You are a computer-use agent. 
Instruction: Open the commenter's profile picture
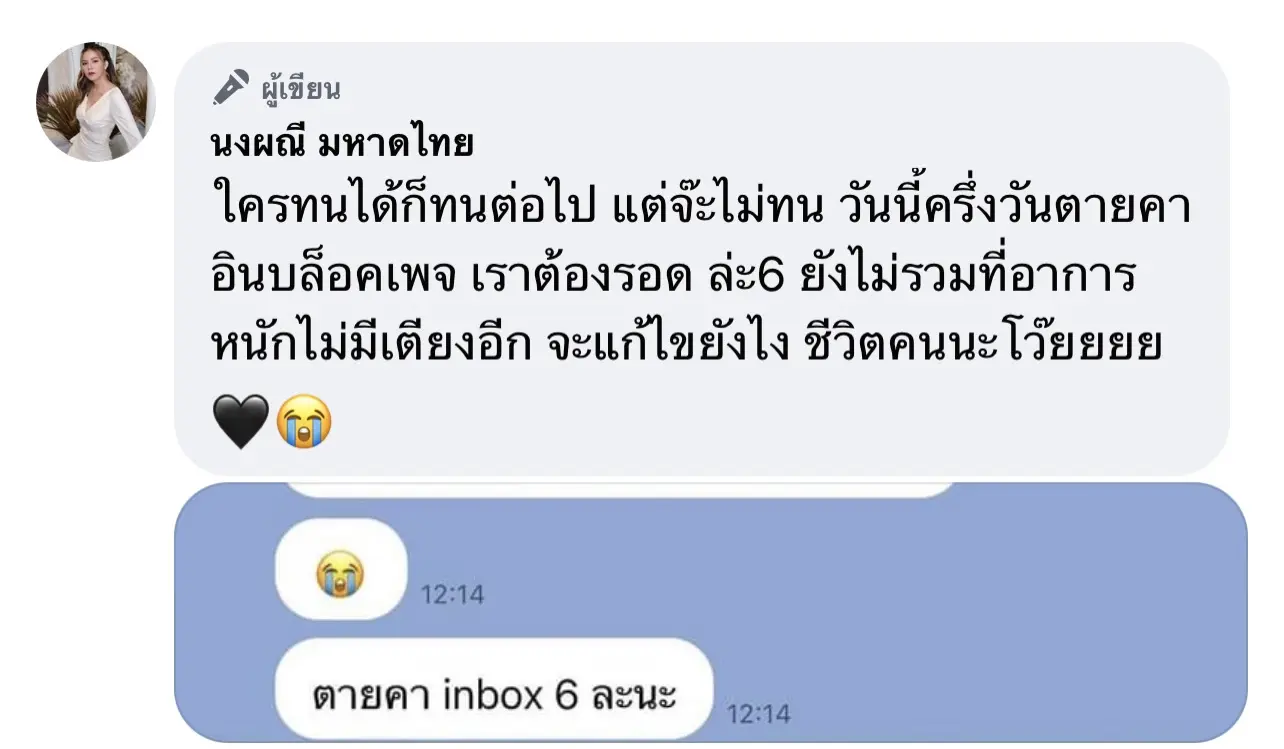pos(96,101)
